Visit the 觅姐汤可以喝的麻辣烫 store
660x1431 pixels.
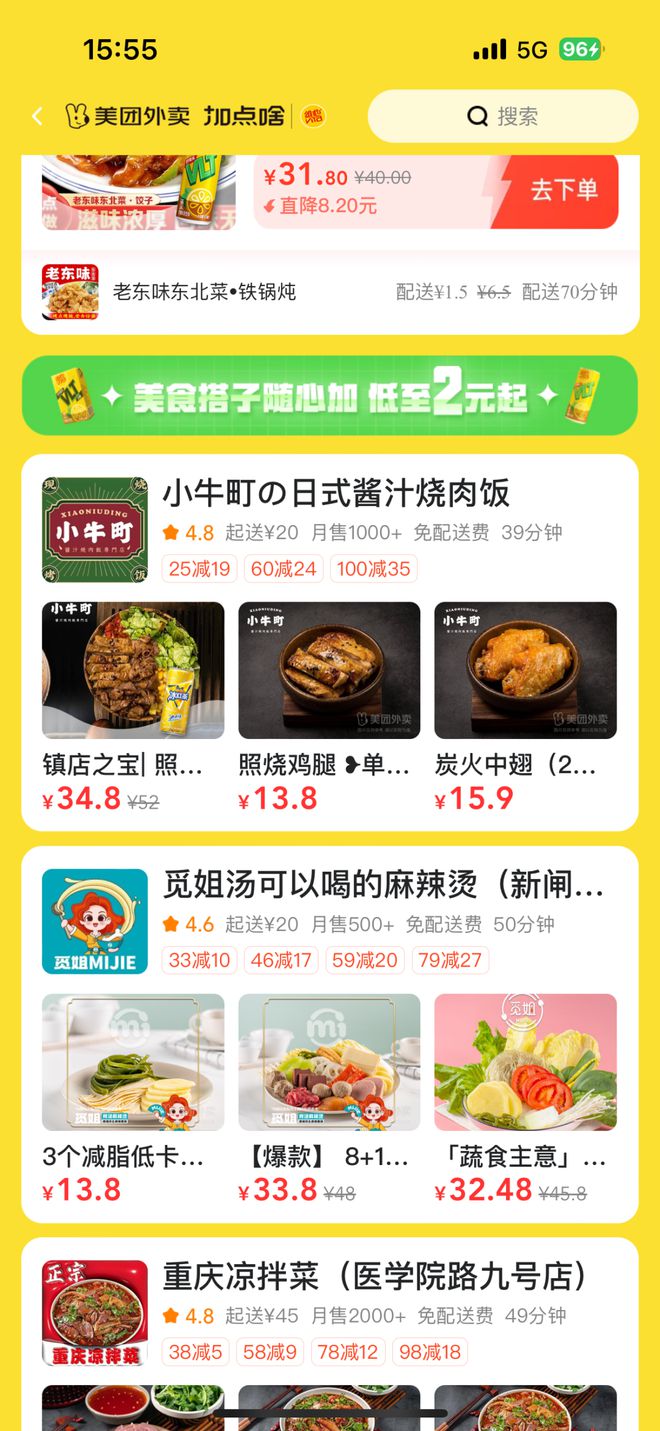pos(383,885)
